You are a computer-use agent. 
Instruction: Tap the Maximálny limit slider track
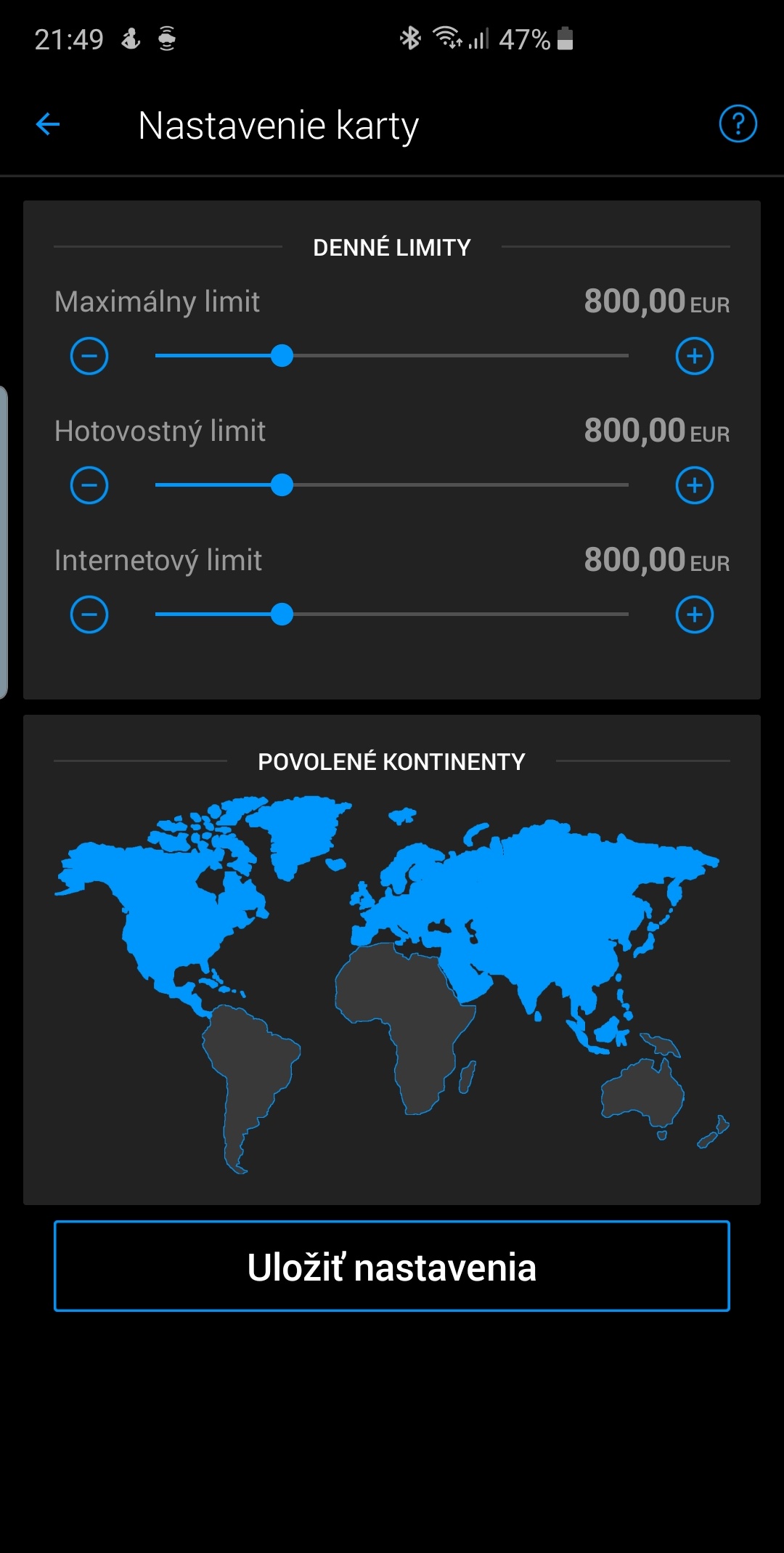(392, 356)
